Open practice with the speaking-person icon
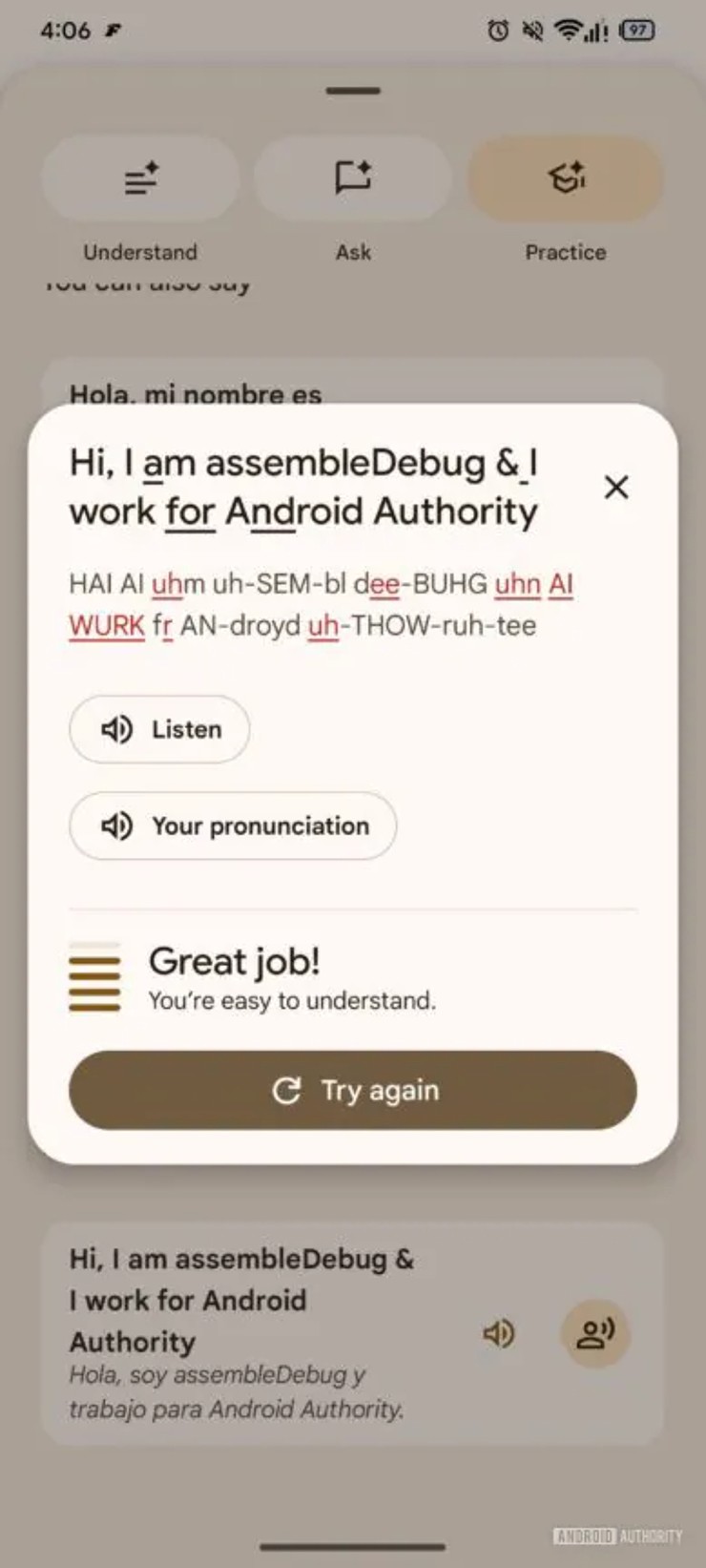706x1568 pixels. coord(594,1334)
